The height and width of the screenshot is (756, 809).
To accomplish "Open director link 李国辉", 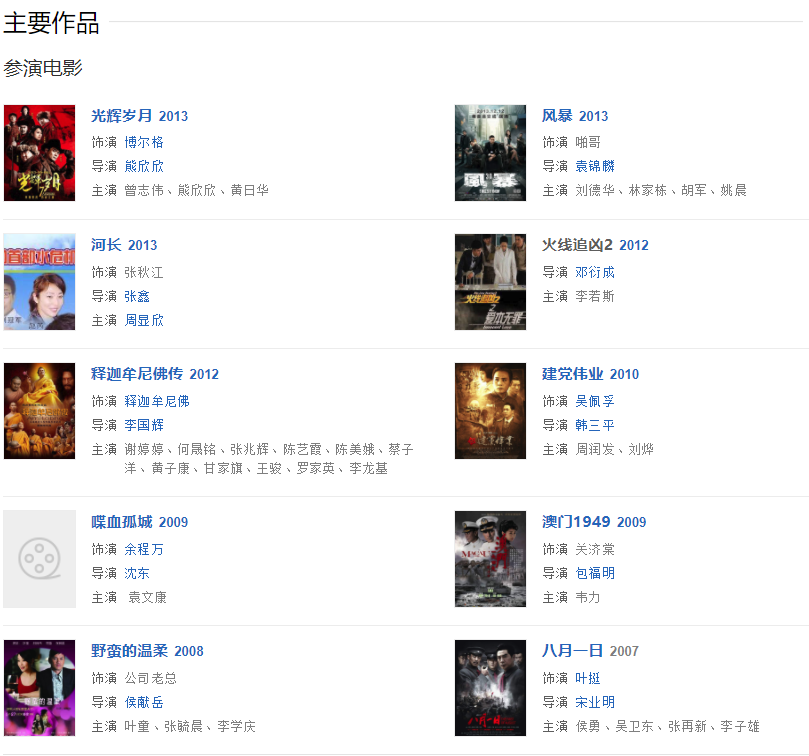I will (144, 425).
